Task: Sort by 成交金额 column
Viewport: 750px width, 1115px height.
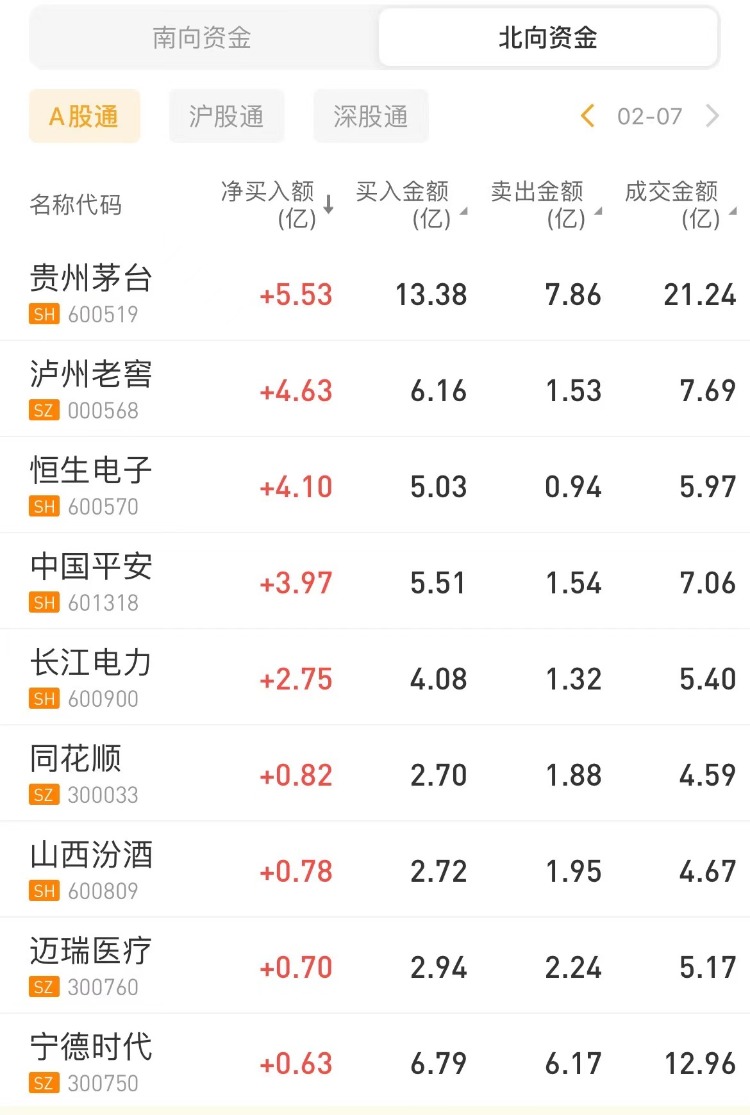Action: coord(679,204)
